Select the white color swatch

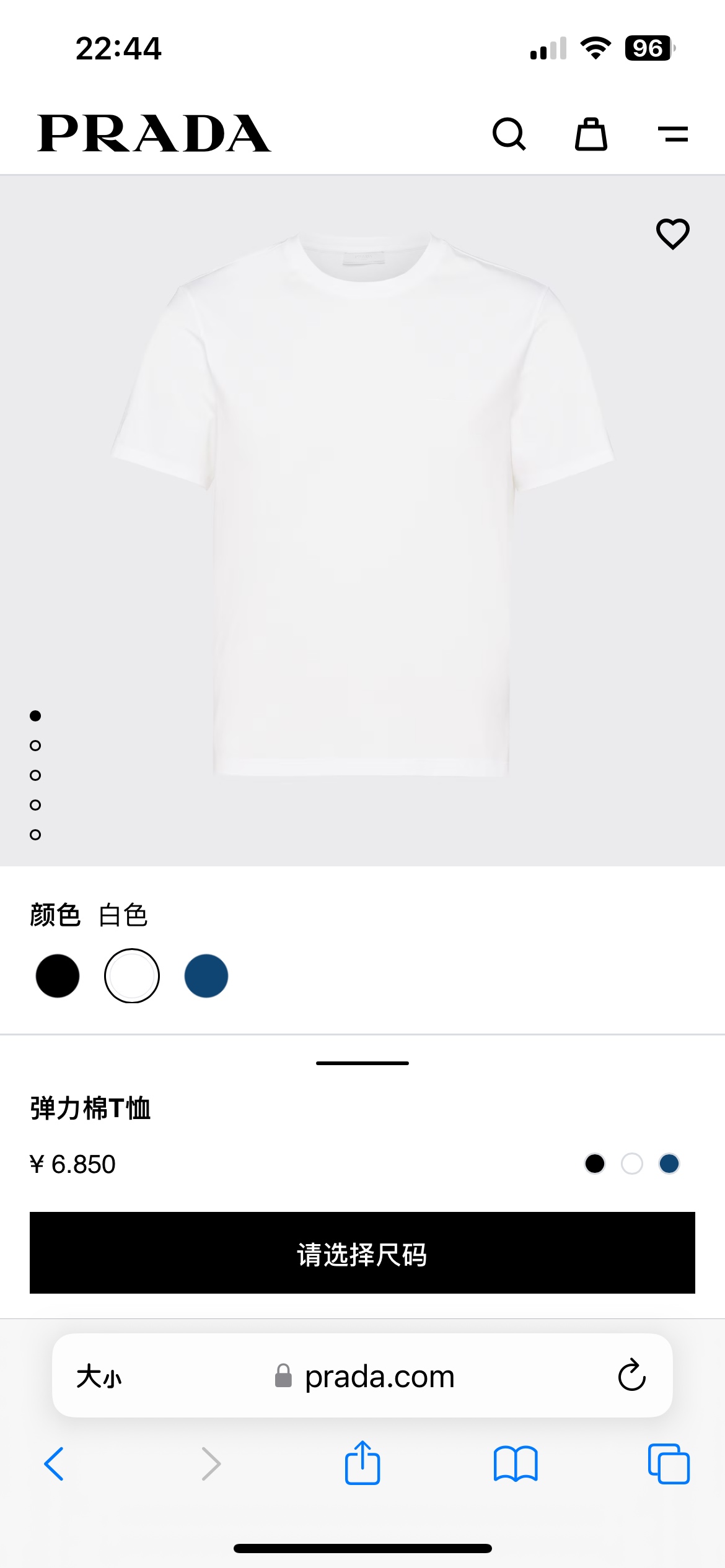tap(132, 976)
